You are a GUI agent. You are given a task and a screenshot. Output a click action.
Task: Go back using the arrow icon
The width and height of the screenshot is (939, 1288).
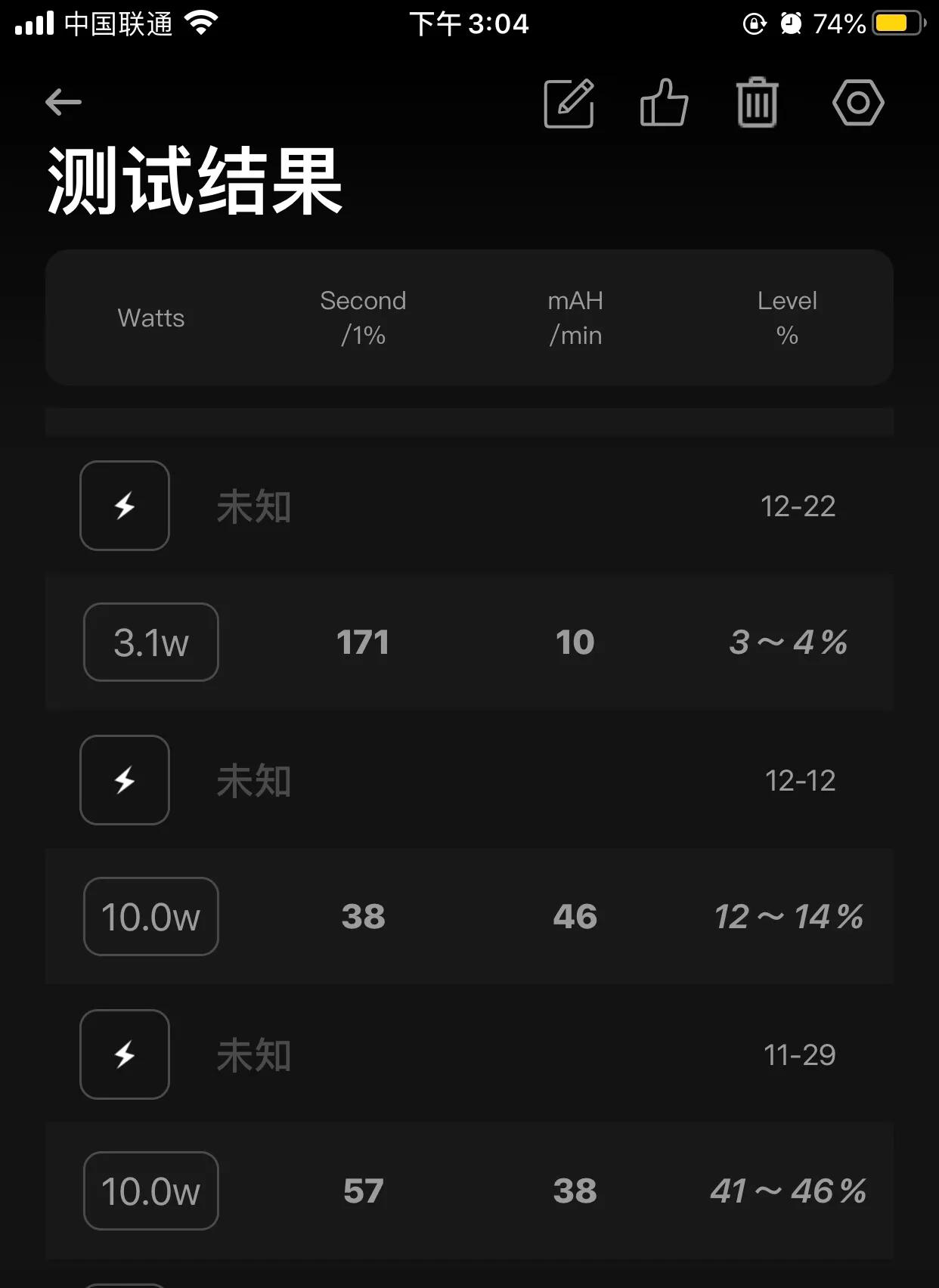click(x=64, y=102)
